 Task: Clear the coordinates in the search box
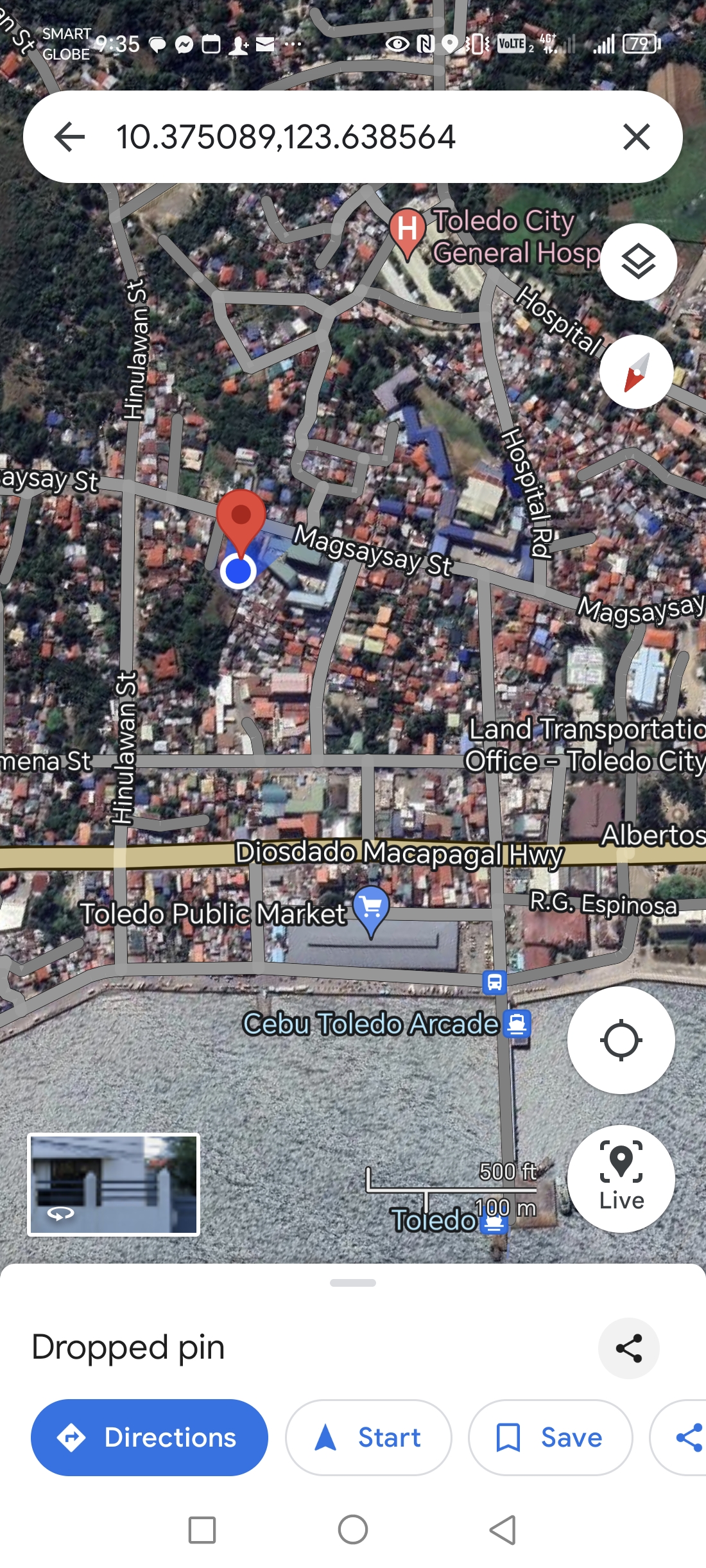tap(636, 137)
